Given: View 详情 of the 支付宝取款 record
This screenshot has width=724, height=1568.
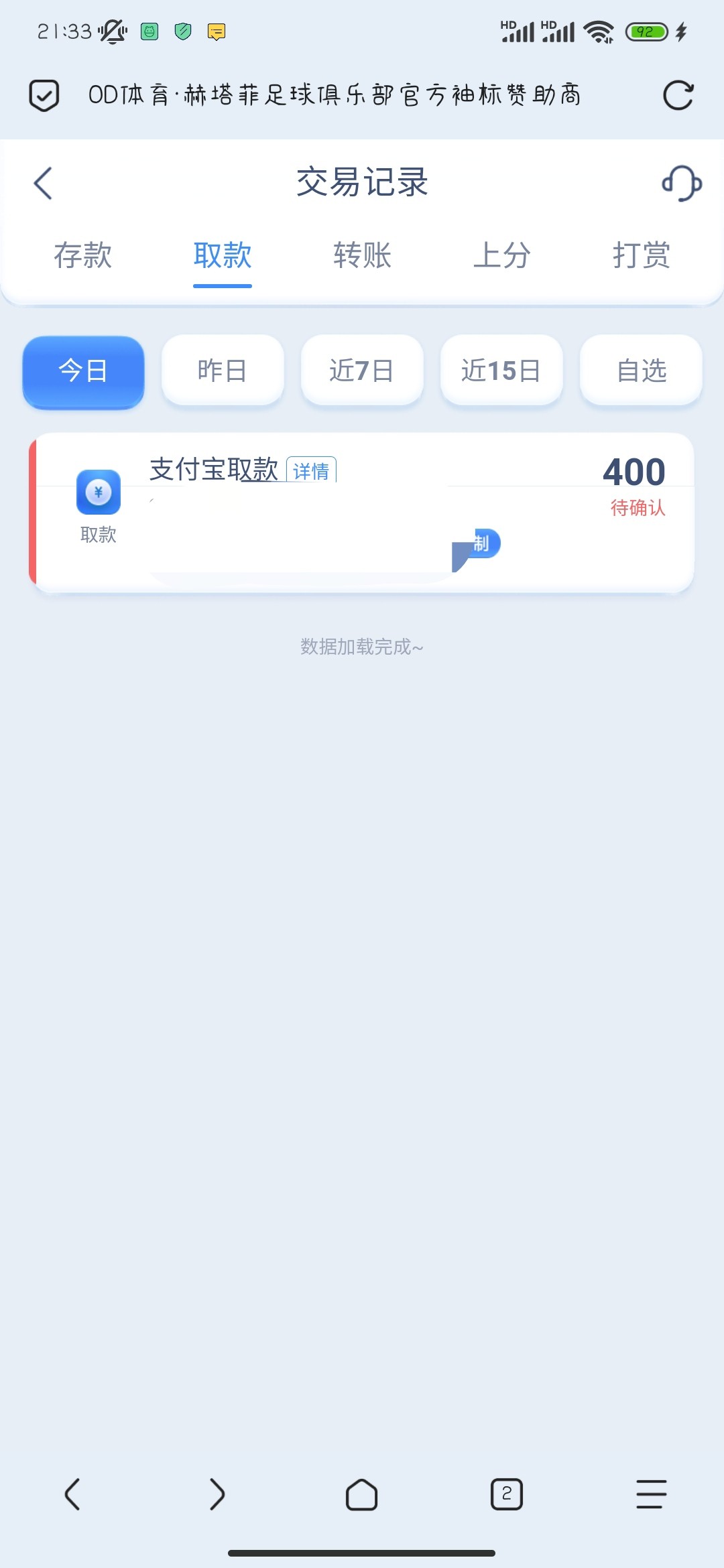Looking at the screenshot, I should 311,470.
